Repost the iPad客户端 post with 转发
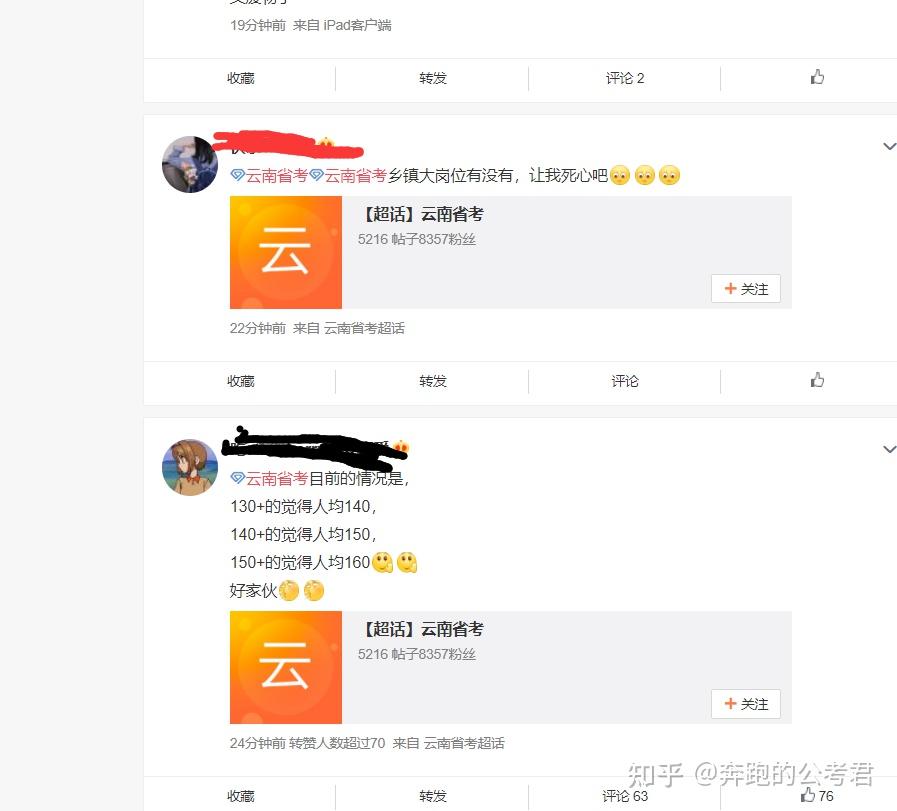The height and width of the screenshot is (811, 897). (432, 78)
